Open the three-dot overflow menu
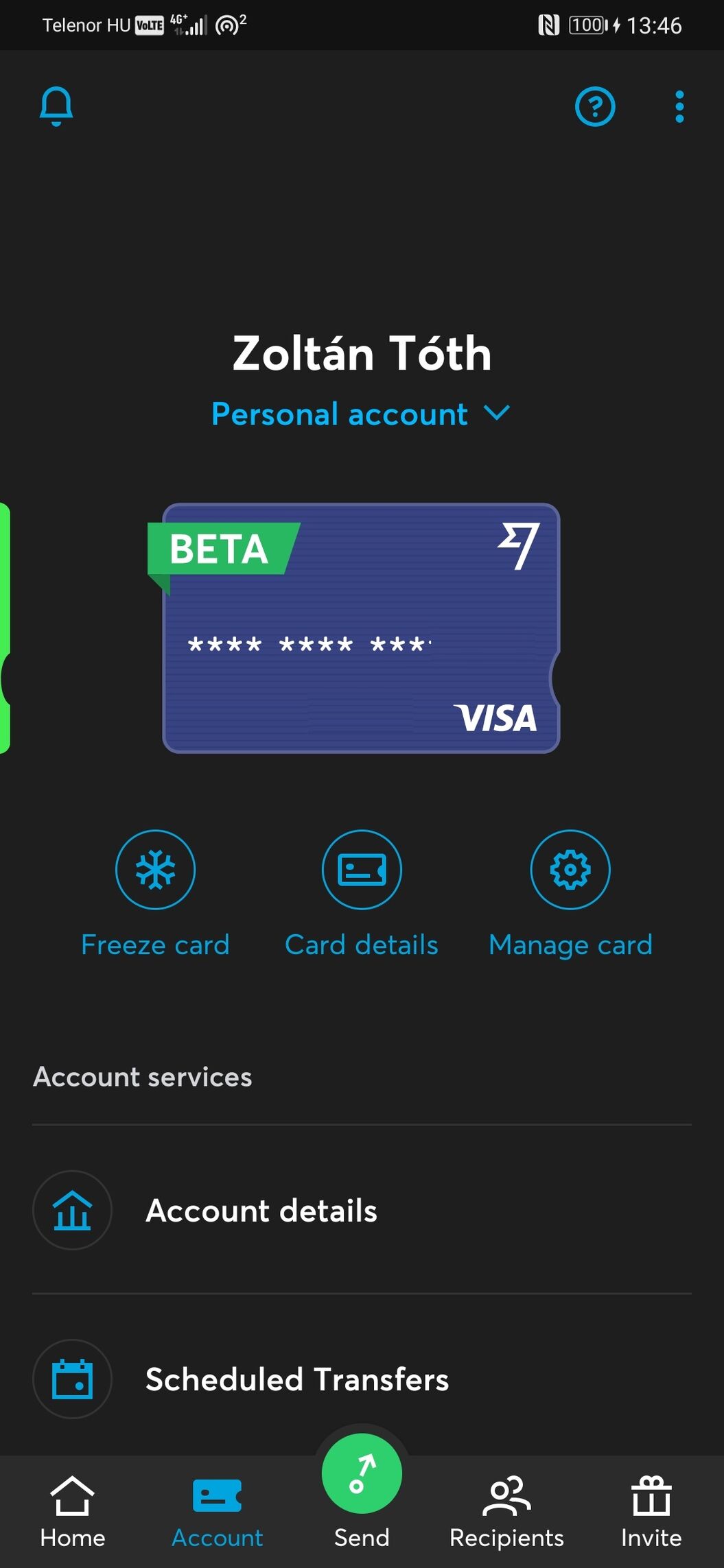Screen dimensions: 724x1568 click(x=679, y=106)
